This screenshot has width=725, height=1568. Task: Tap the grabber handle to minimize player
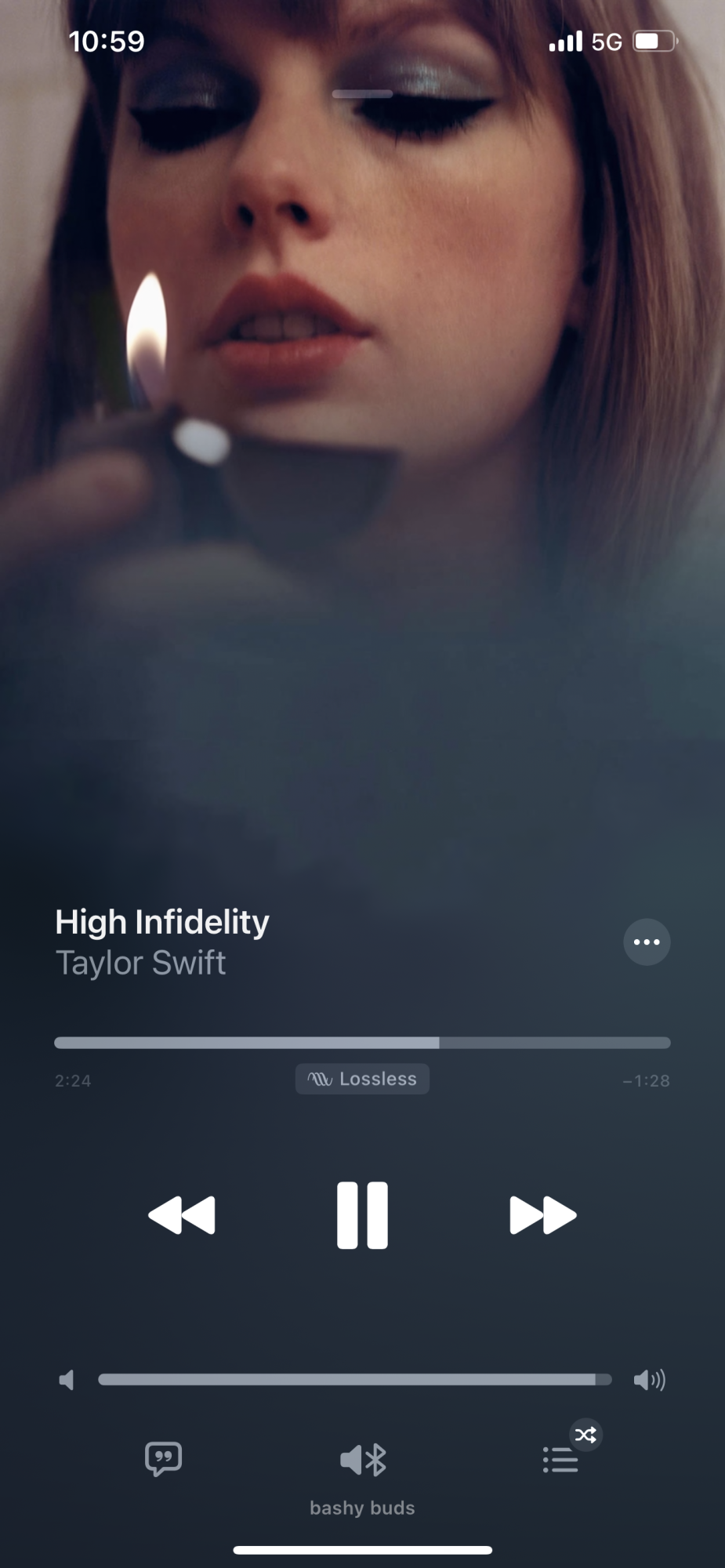(x=362, y=93)
